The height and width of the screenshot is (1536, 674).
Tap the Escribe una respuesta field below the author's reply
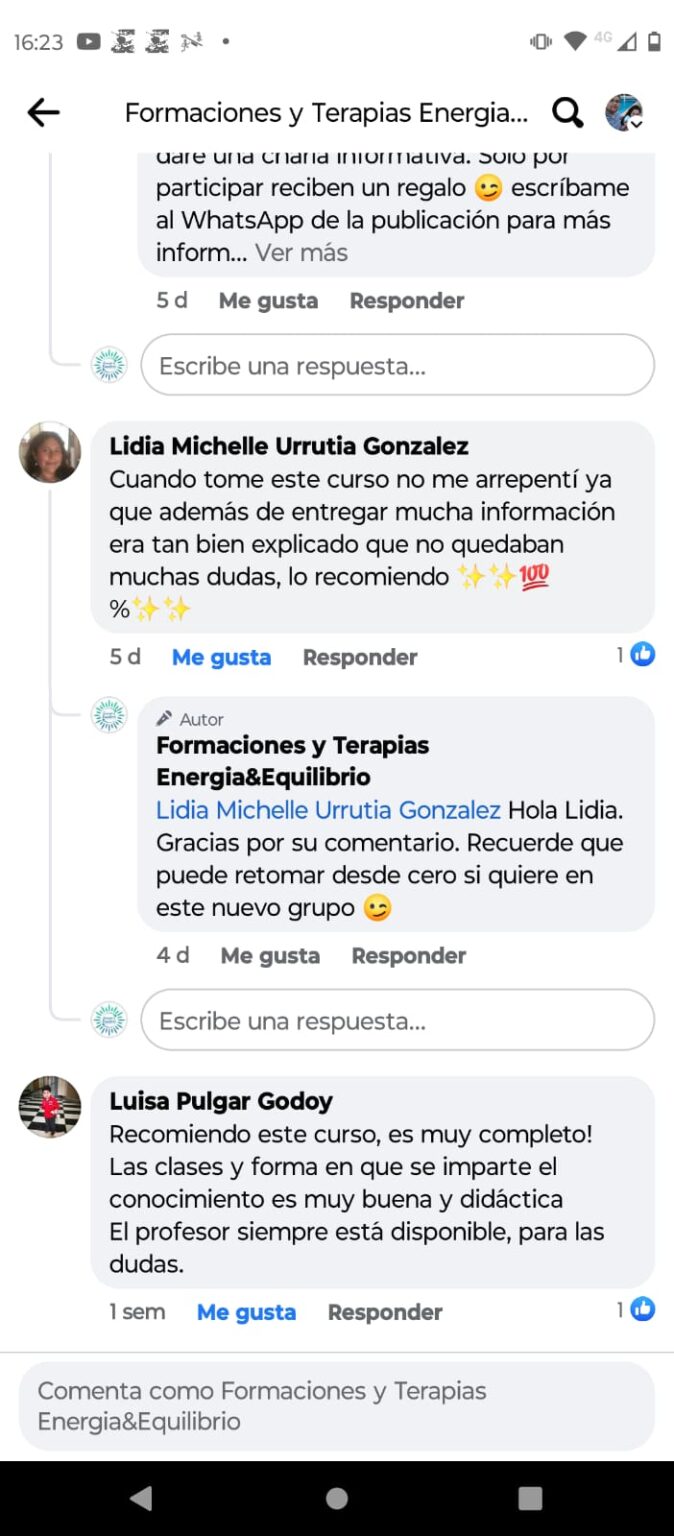[x=397, y=1021]
